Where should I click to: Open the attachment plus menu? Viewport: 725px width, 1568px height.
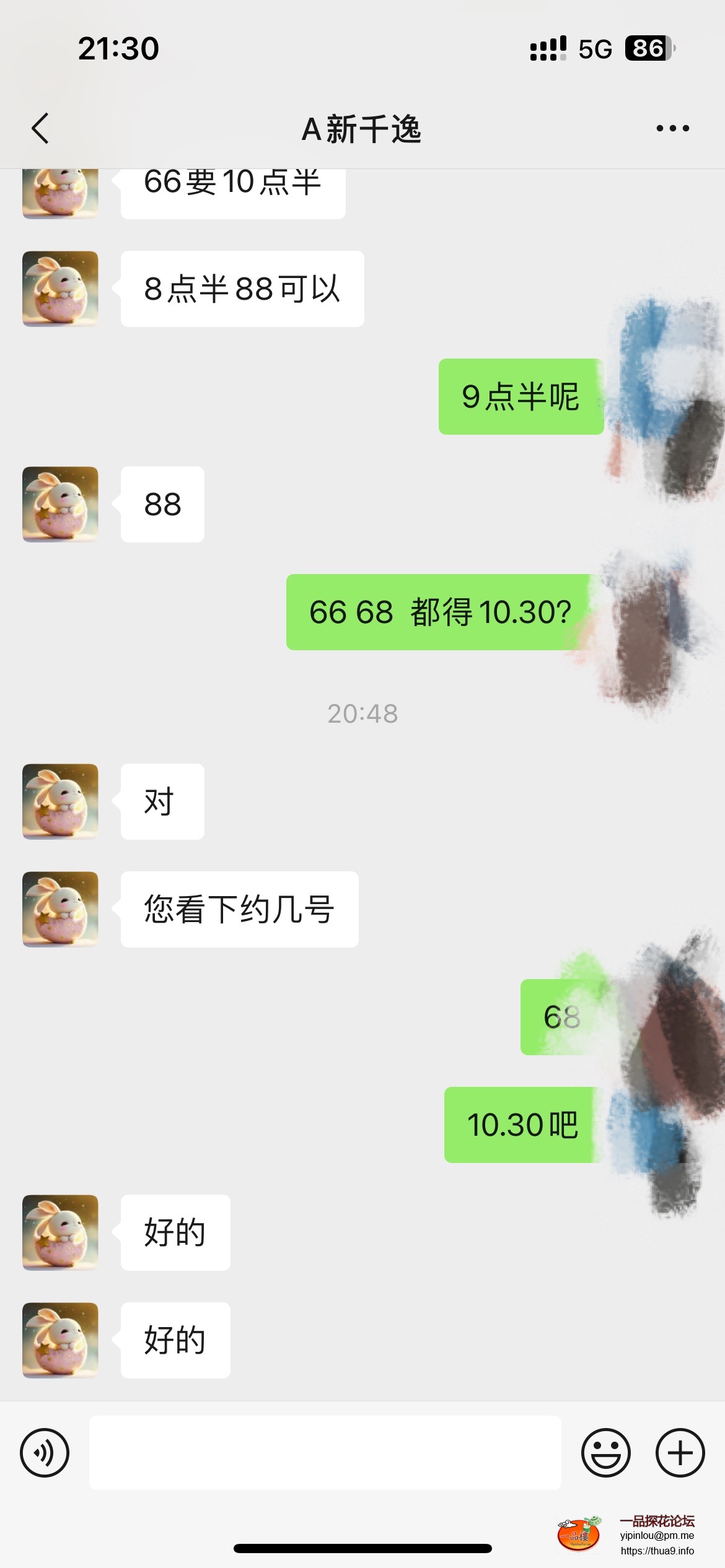point(679,1452)
